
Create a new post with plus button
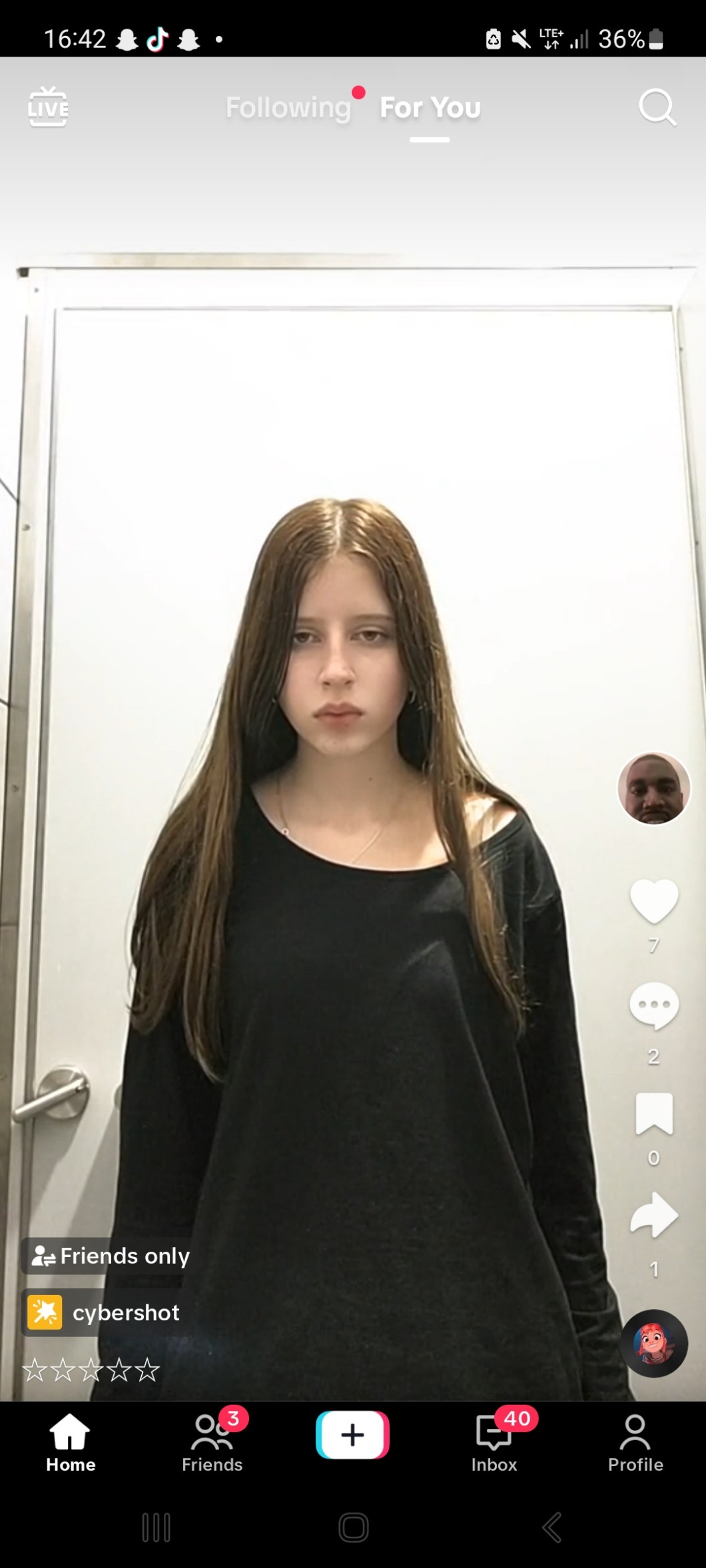[352, 1435]
